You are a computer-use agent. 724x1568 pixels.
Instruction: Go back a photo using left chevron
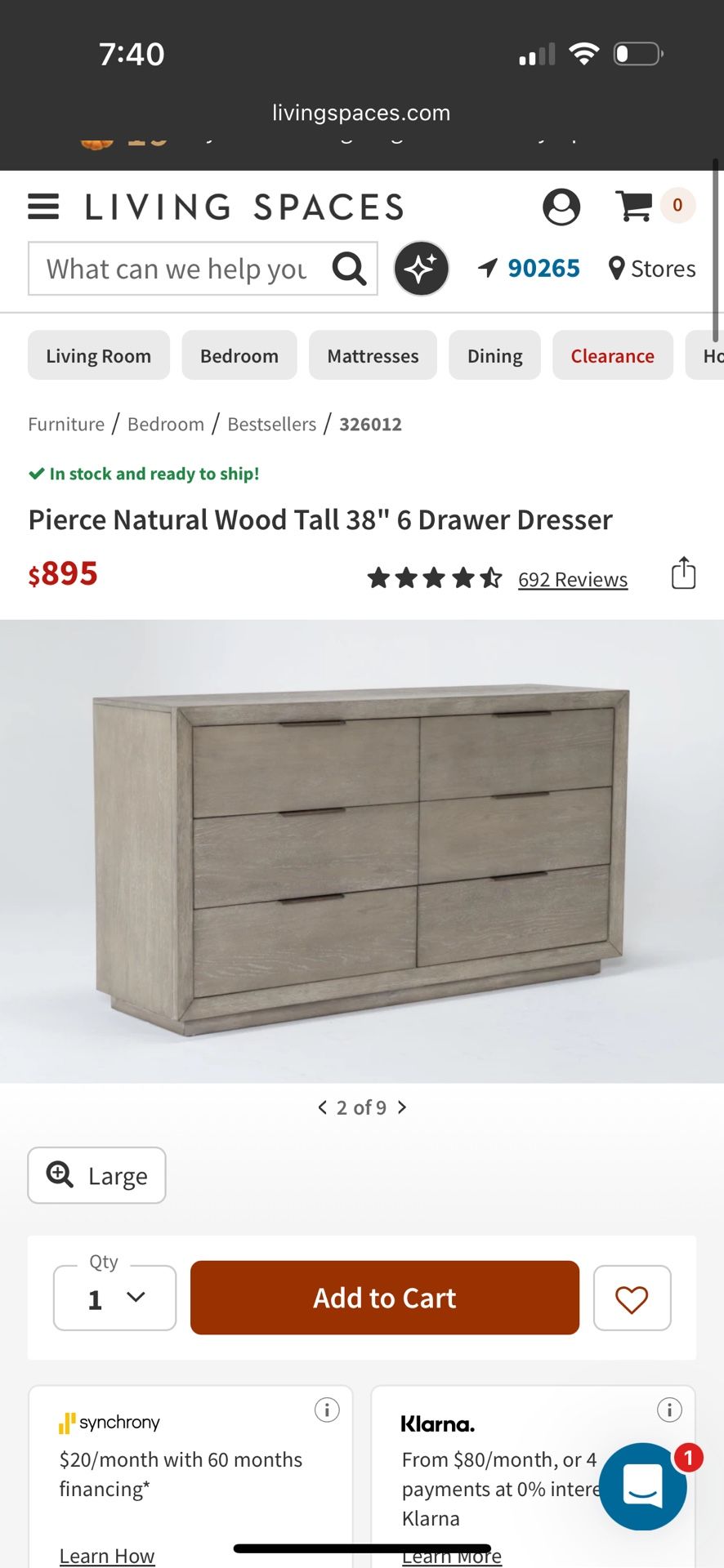(x=322, y=1107)
